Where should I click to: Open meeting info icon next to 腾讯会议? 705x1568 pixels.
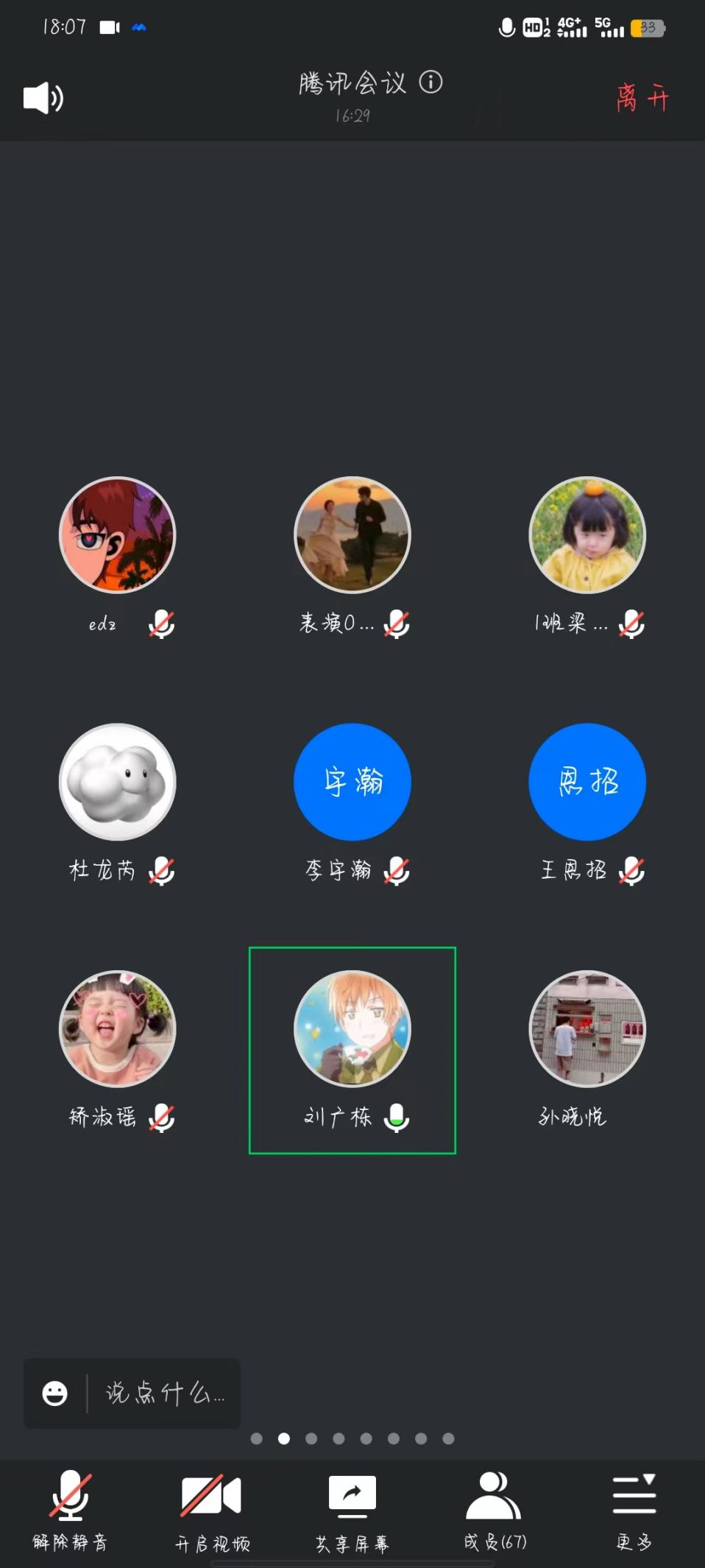pos(431,82)
